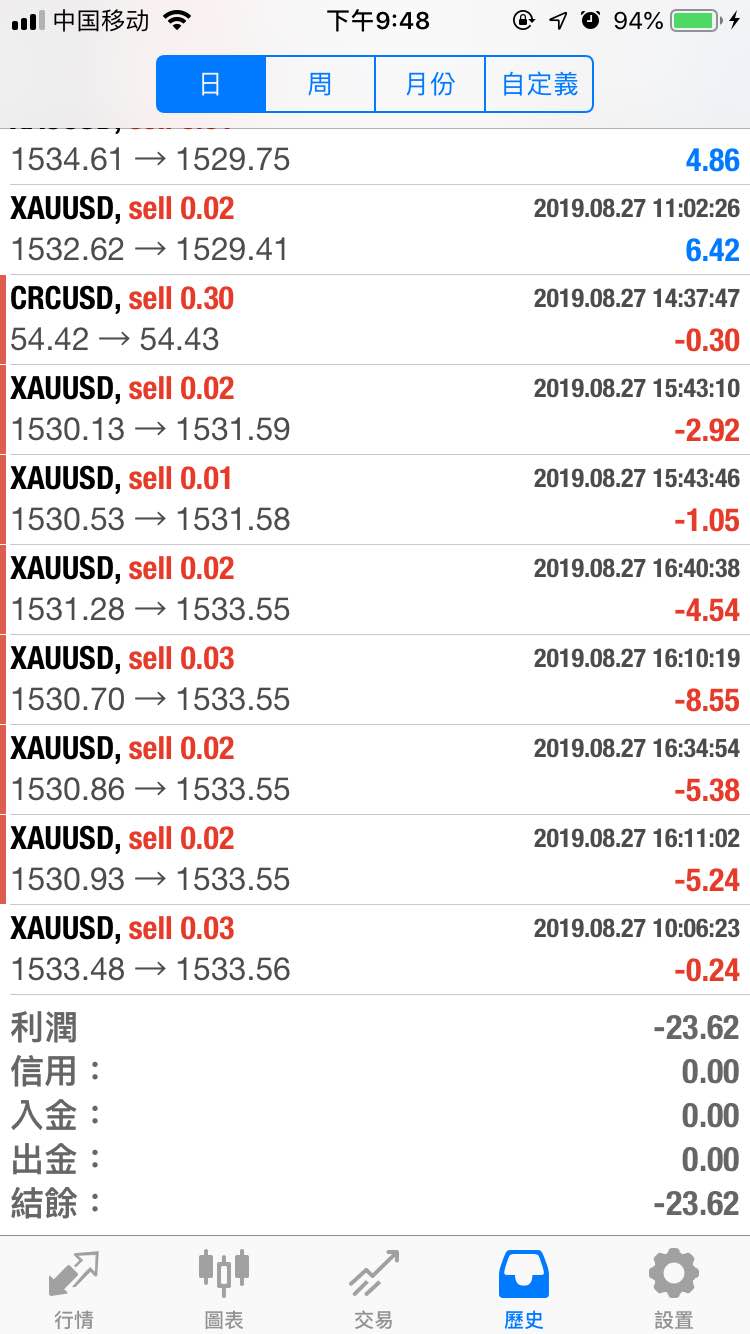
Task: Choose the 自定義 custom period
Action: pyautogui.click(x=539, y=84)
